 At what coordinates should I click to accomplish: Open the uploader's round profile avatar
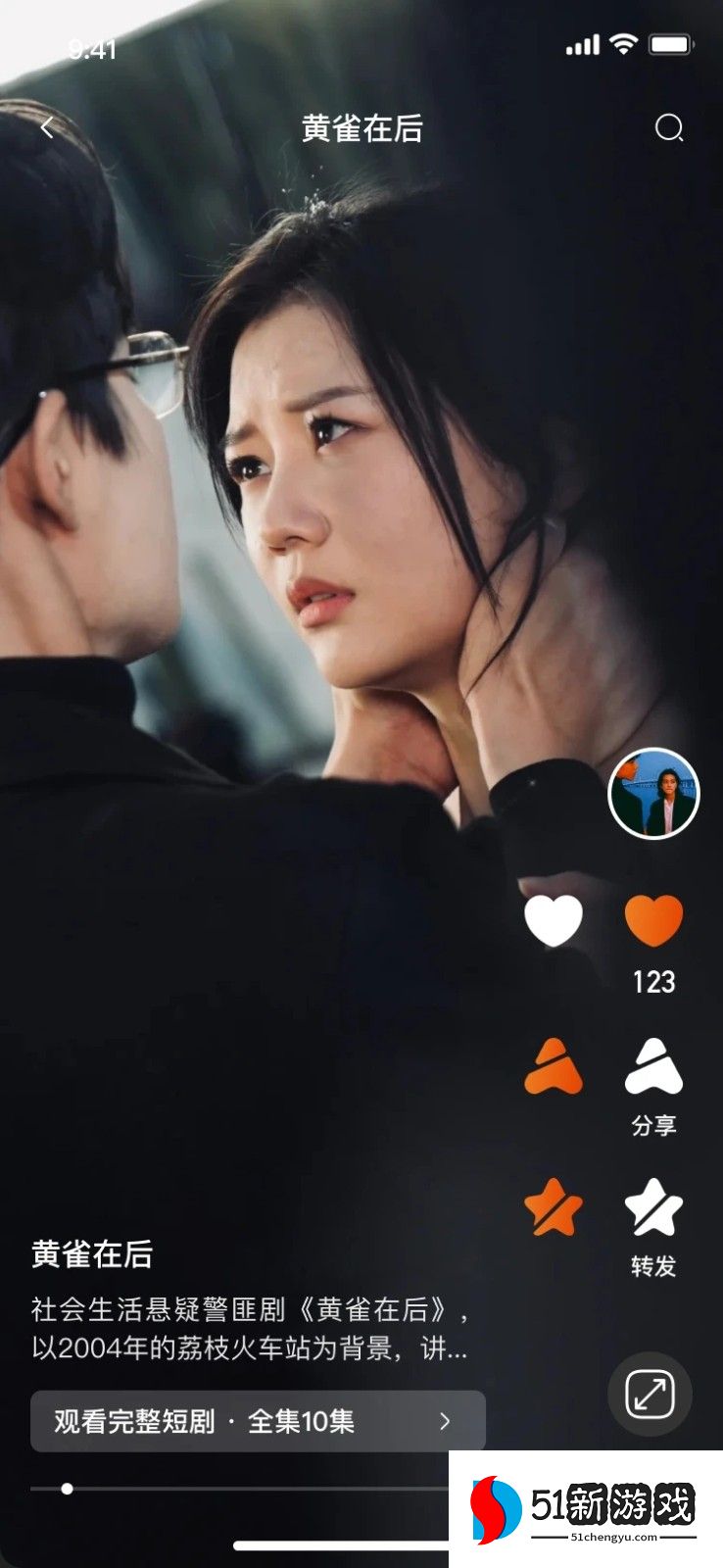[653, 794]
